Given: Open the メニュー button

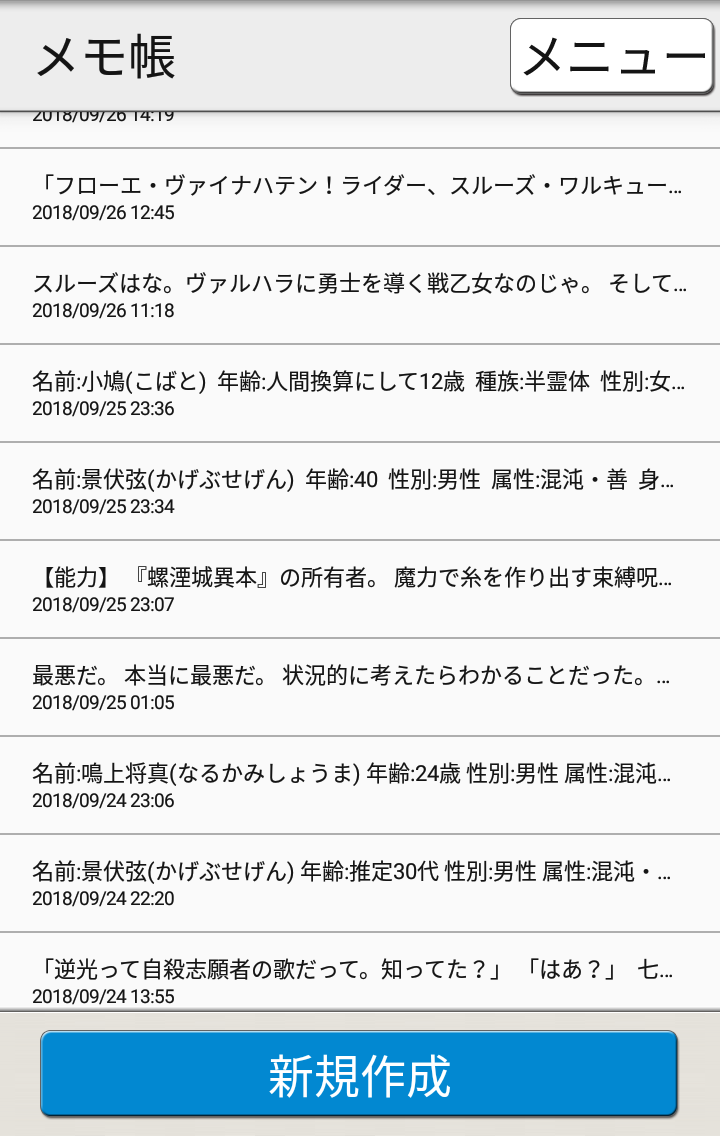Looking at the screenshot, I should click(x=612, y=57).
